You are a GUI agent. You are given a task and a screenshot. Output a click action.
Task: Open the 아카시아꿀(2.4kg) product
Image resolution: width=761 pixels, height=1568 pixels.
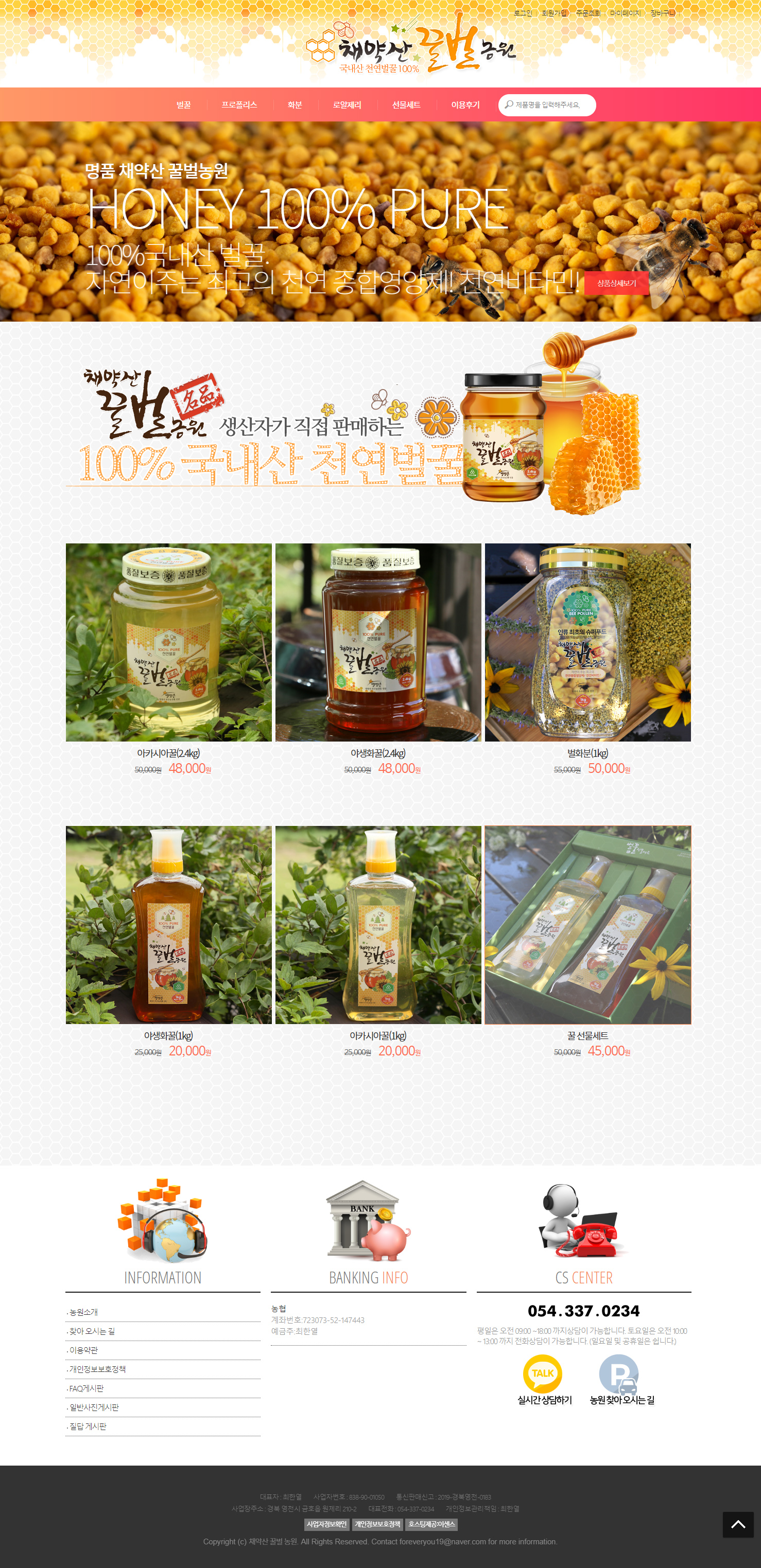tap(169, 642)
